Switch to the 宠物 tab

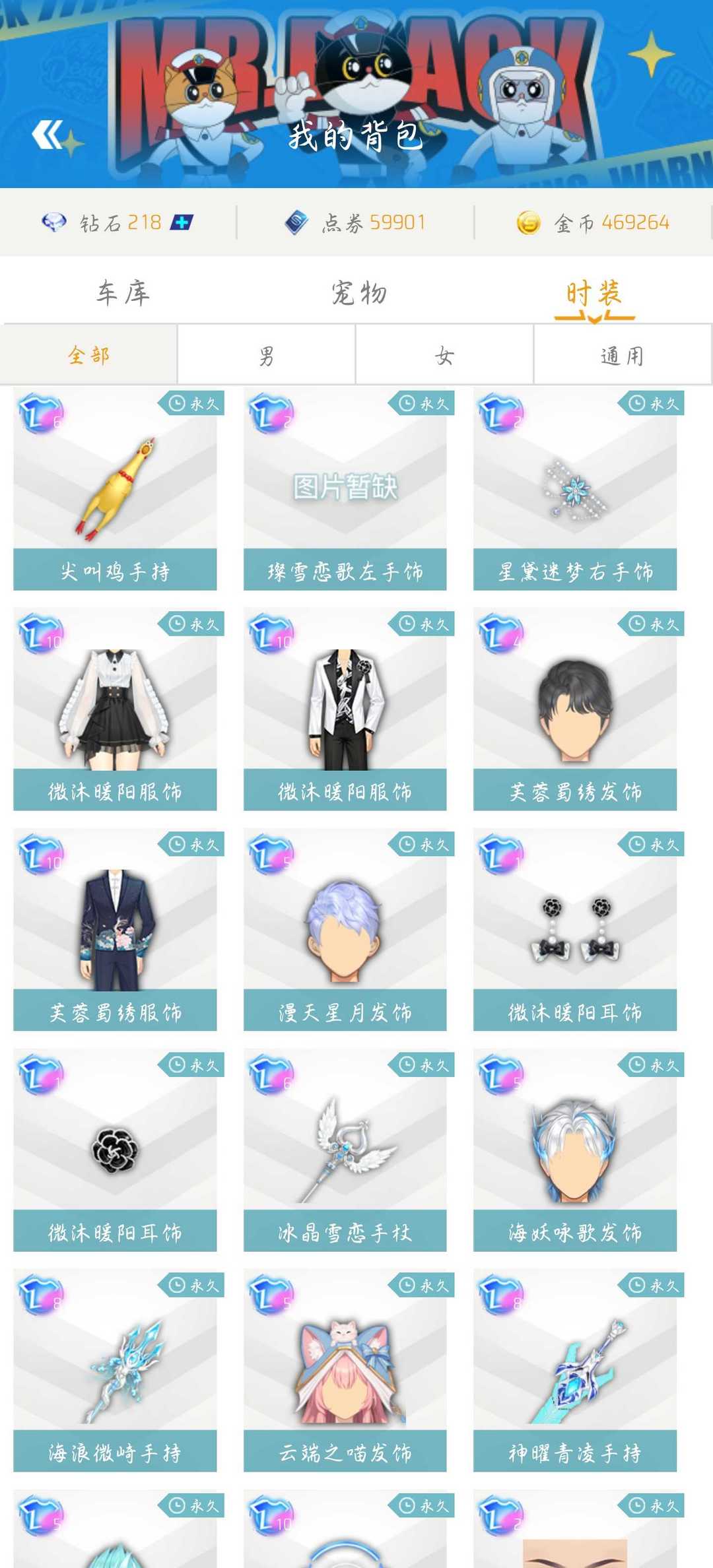coord(358,293)
